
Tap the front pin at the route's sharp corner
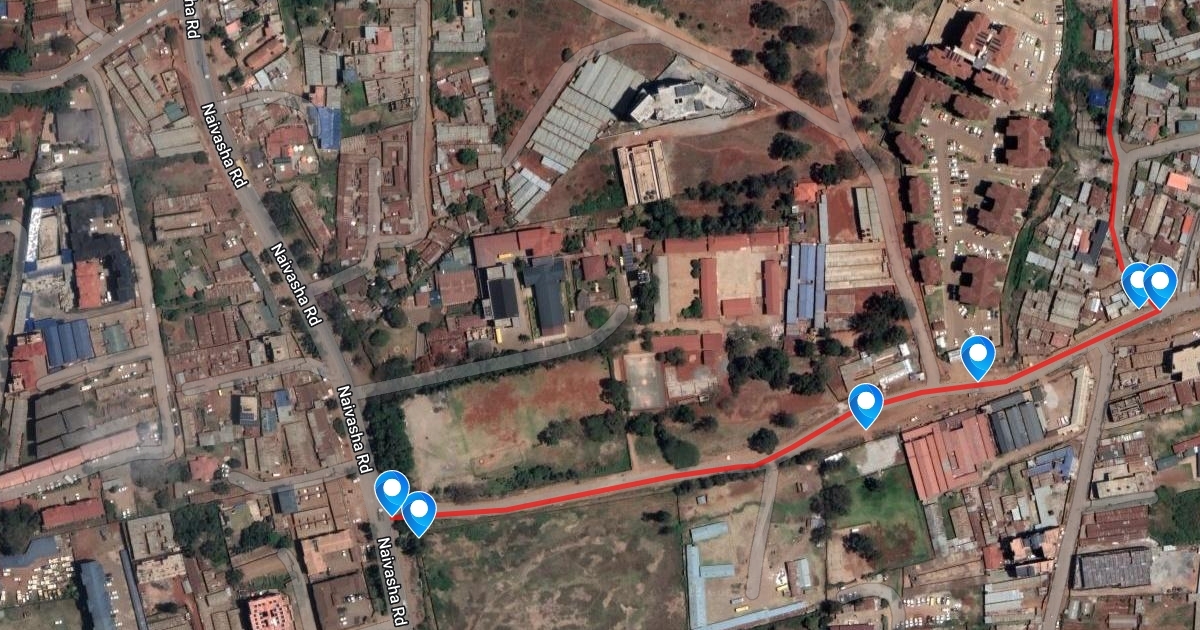tap(1161, 282)
